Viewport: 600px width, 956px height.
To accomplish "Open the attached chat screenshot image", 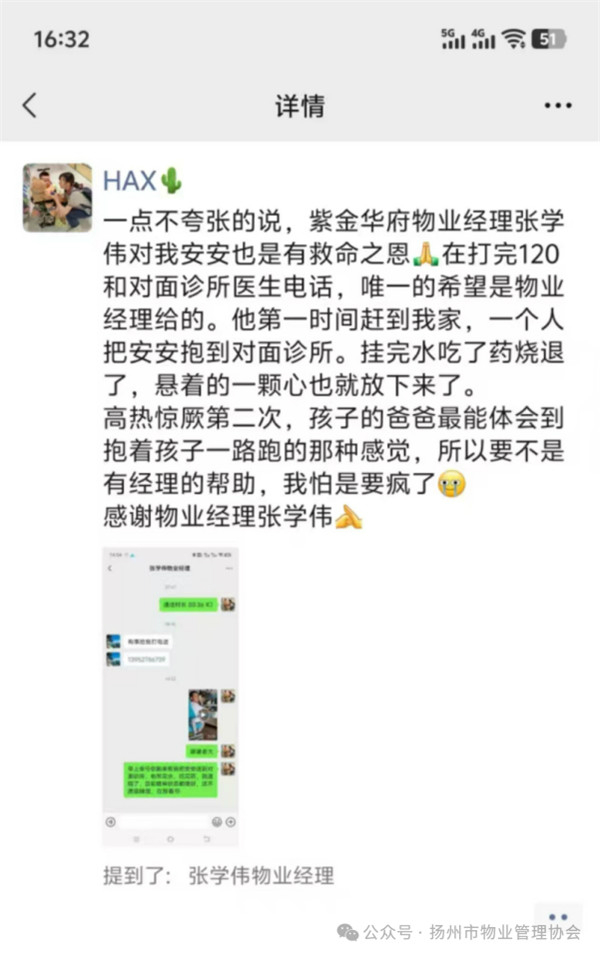I will (x=170, y=696).
